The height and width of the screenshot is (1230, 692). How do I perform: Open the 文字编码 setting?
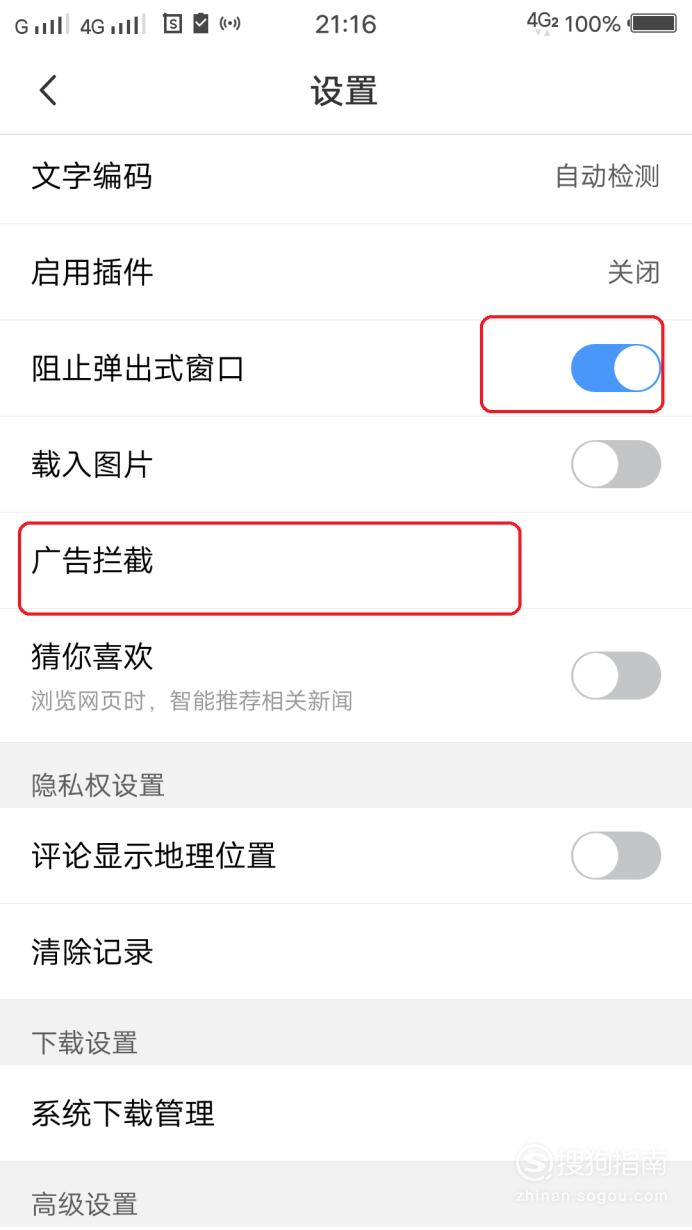point(346,178)
